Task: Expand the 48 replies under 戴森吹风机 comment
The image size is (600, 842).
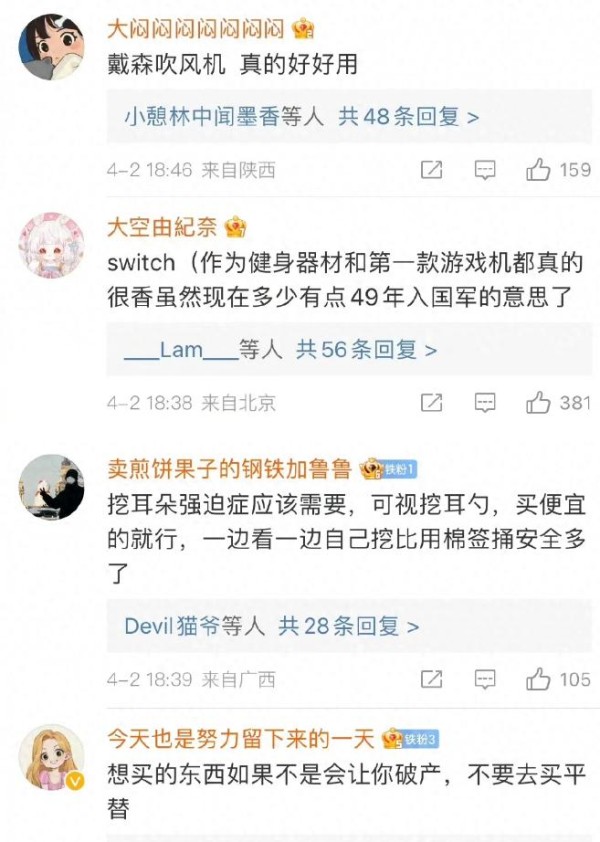Action: pos(408,117)
